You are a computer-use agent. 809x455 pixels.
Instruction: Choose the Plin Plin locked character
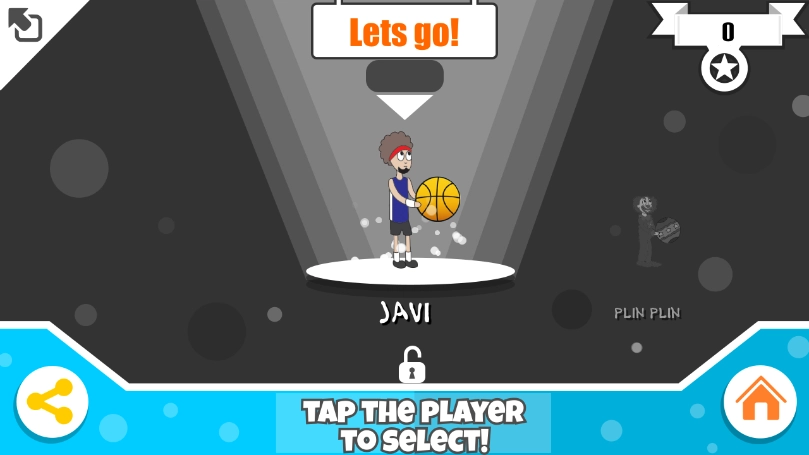tap(652, 232)
